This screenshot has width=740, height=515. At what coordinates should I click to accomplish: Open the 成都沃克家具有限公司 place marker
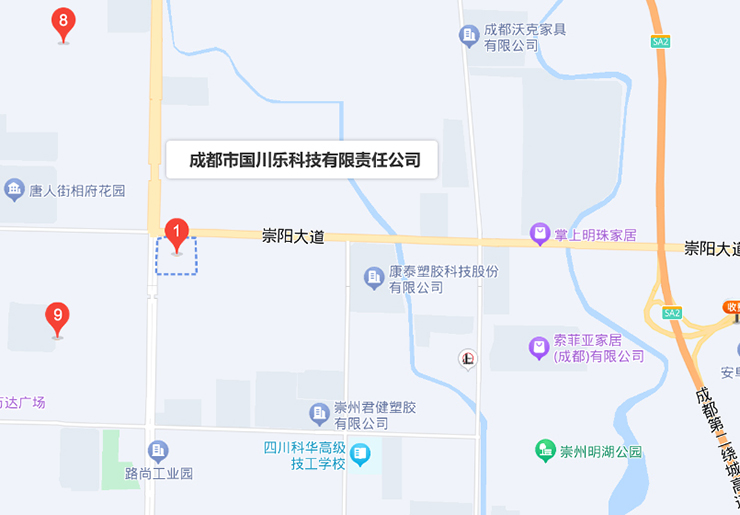pos(469,36)
